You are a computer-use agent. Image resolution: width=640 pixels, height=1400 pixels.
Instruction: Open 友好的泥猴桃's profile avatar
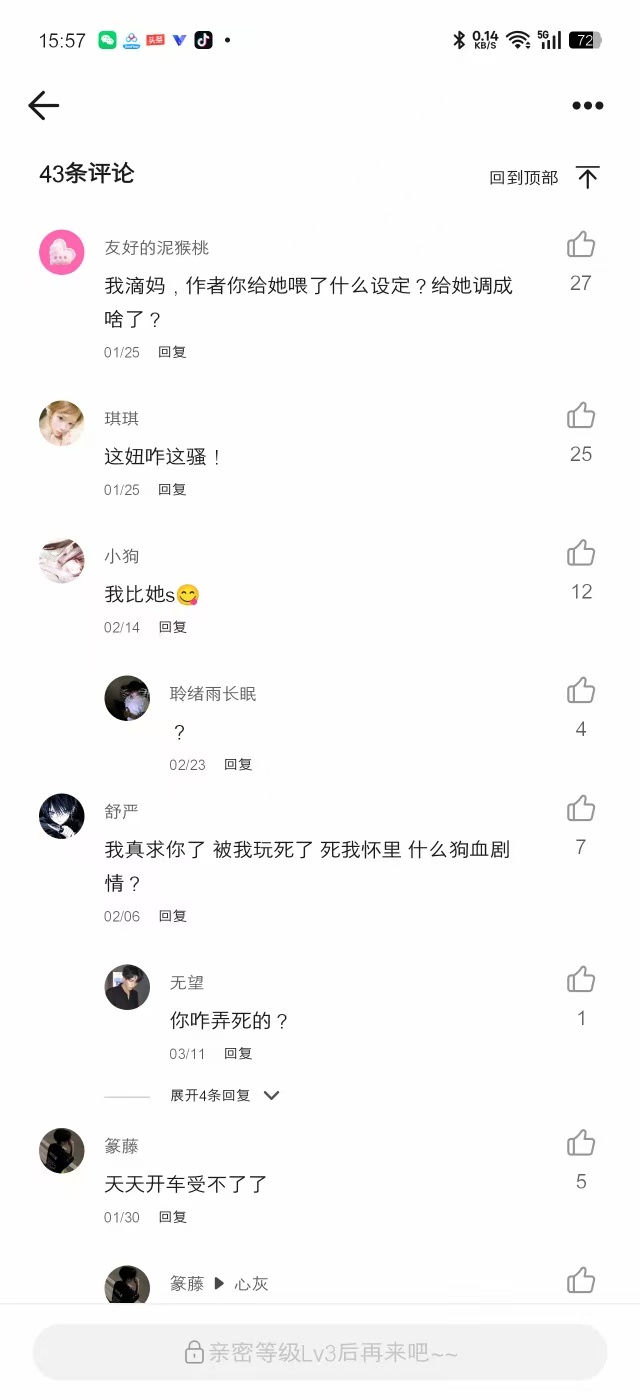[x=62, y=252]
